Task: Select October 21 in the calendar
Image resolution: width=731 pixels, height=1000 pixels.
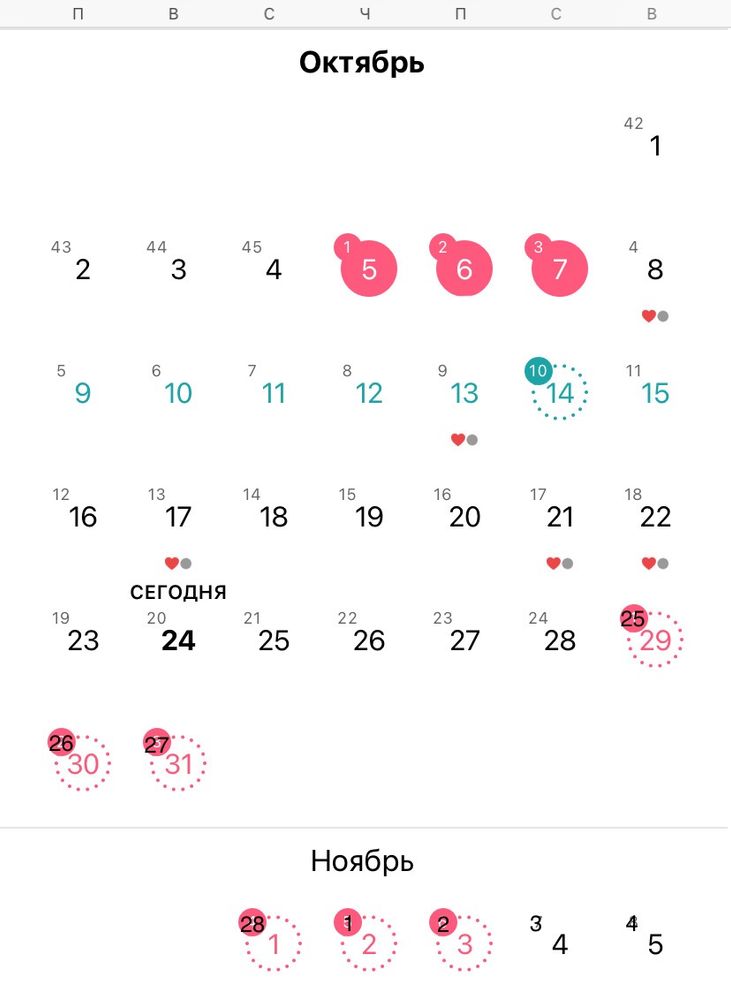Action: coord(560,517)
